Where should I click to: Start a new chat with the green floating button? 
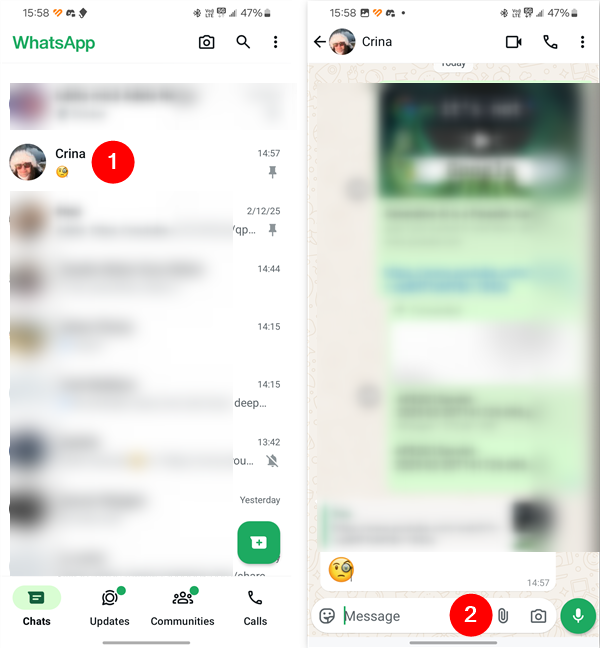pos(258,542)
